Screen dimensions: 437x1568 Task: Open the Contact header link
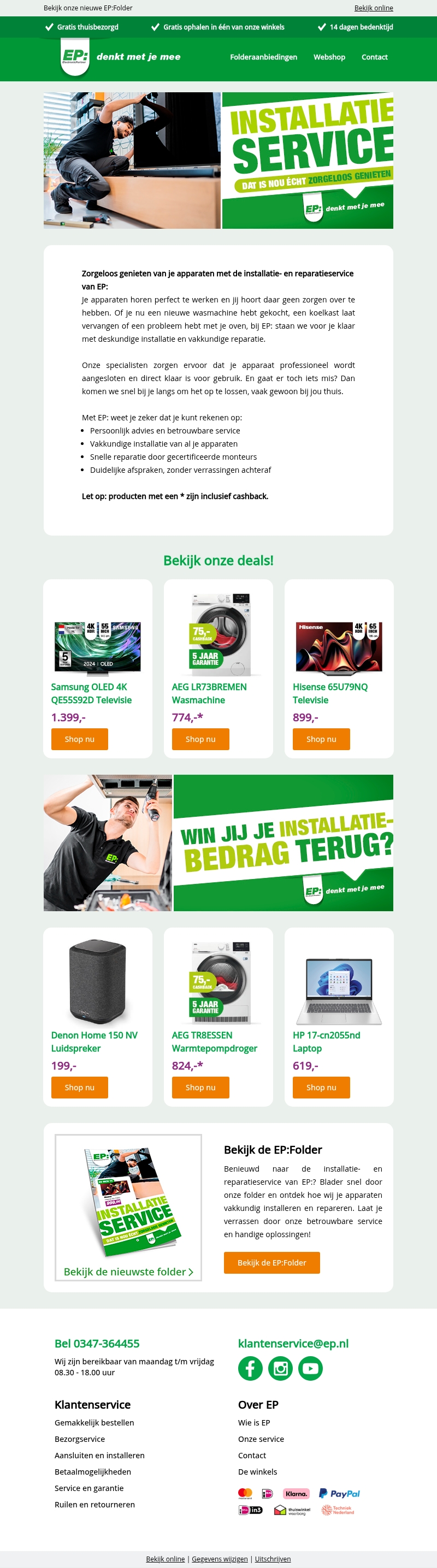point(374,57)
